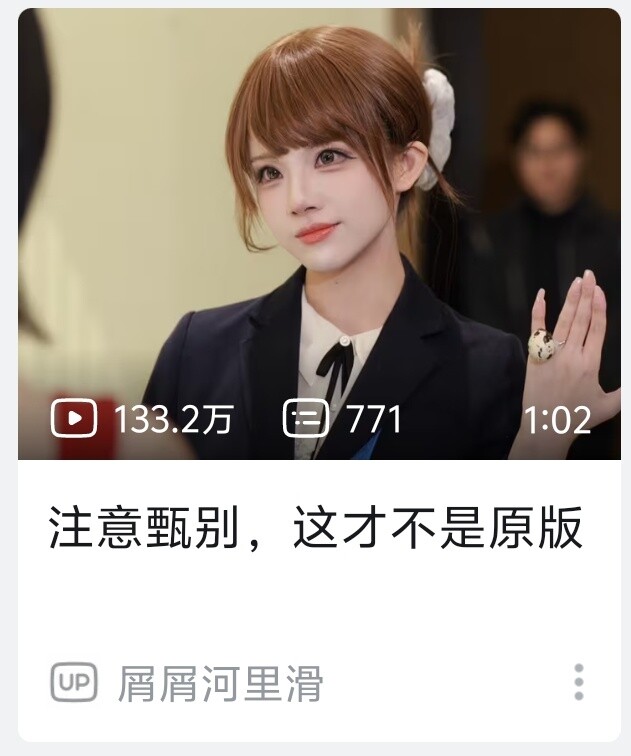This screenshot has height=756, width=631.
Task: Open the three-dot options menu
Action: [579, 682]
